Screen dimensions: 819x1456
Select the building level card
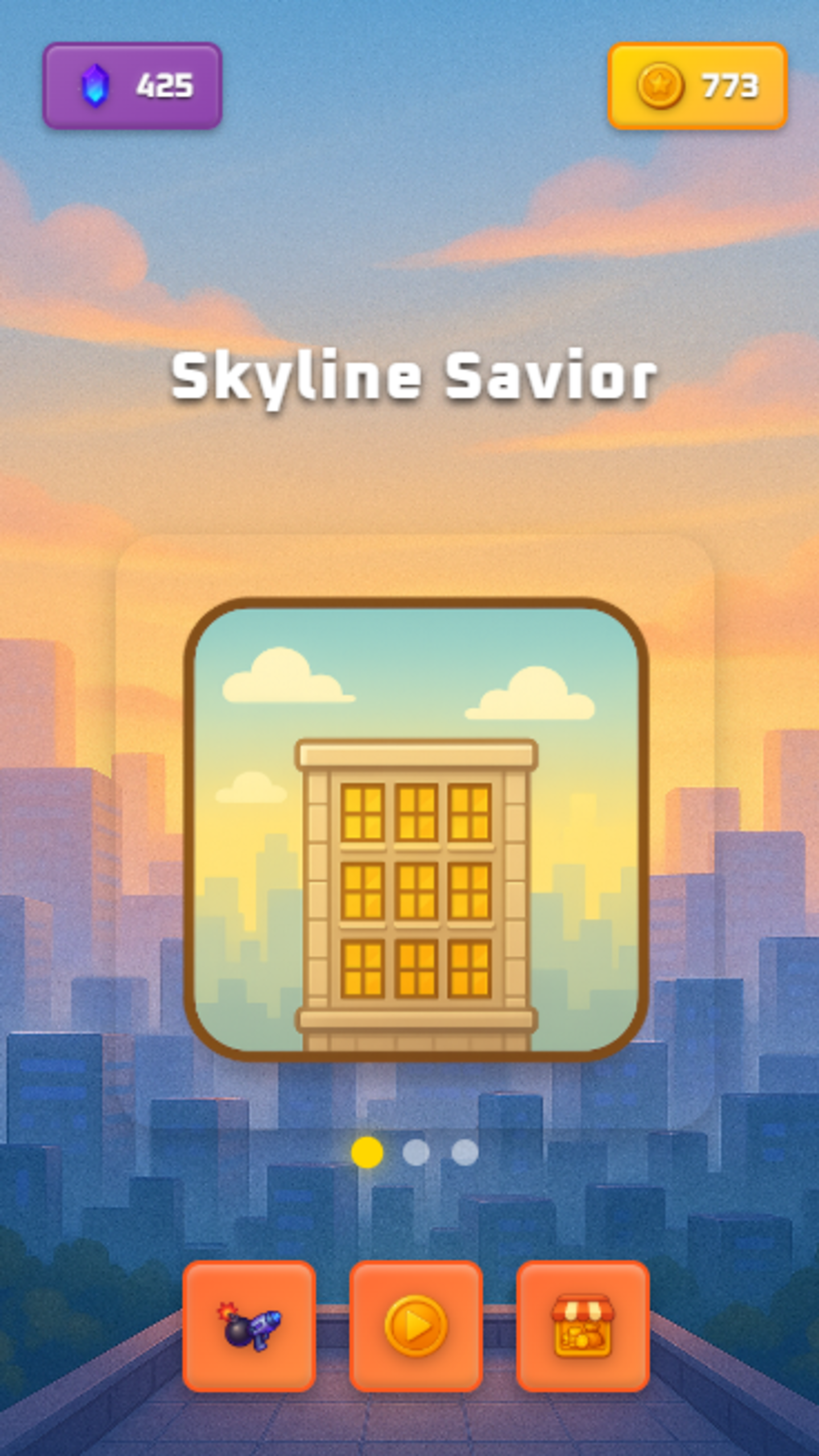(416, 829)
